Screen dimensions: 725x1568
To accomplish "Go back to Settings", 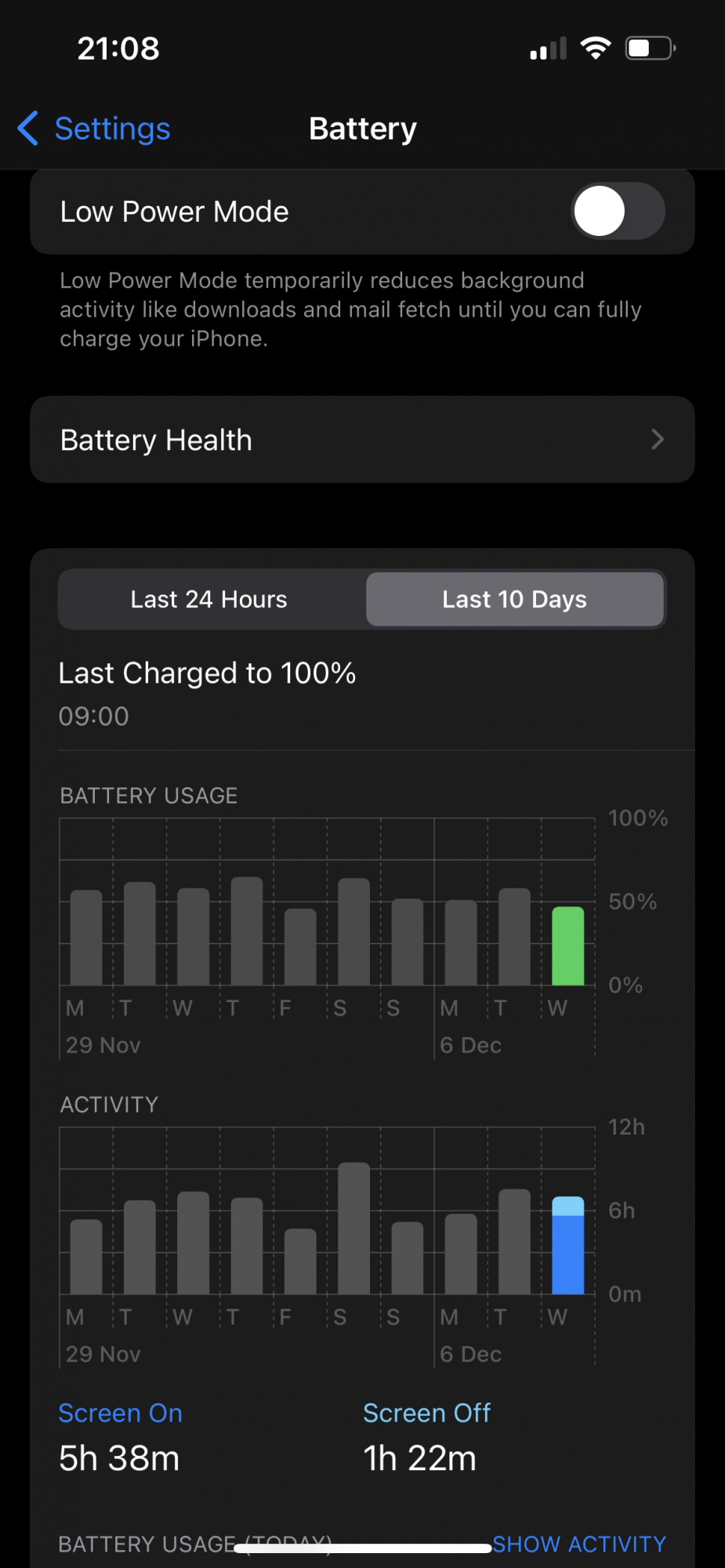I will point(95,129).
